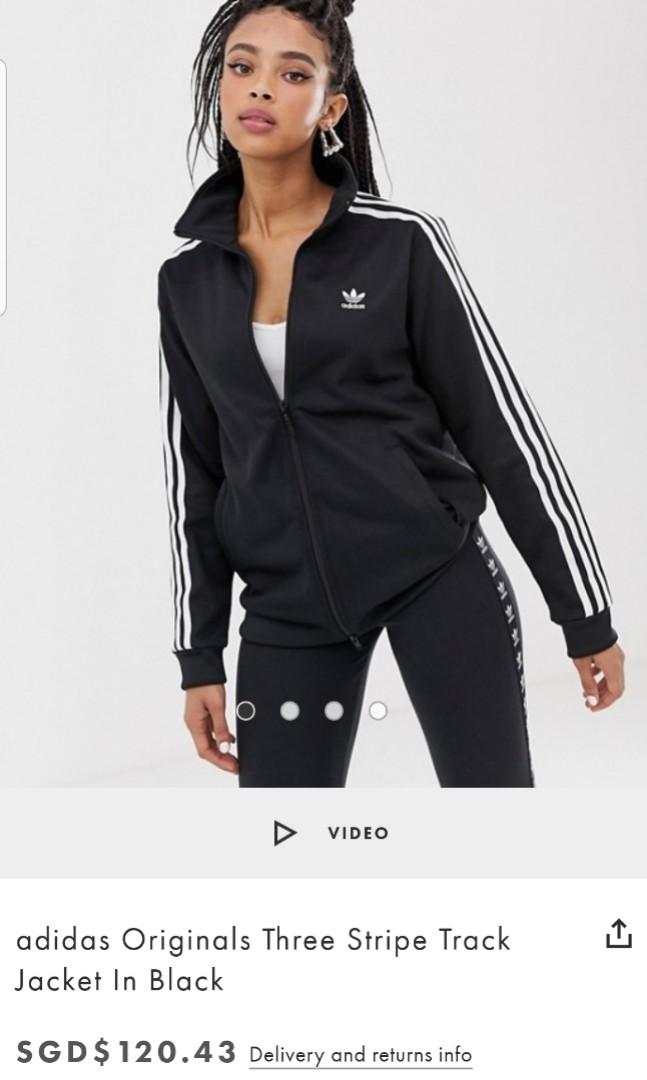Open Delivery and returns info
Viewport: 647px width, 1080px height.
(360, 1055)
